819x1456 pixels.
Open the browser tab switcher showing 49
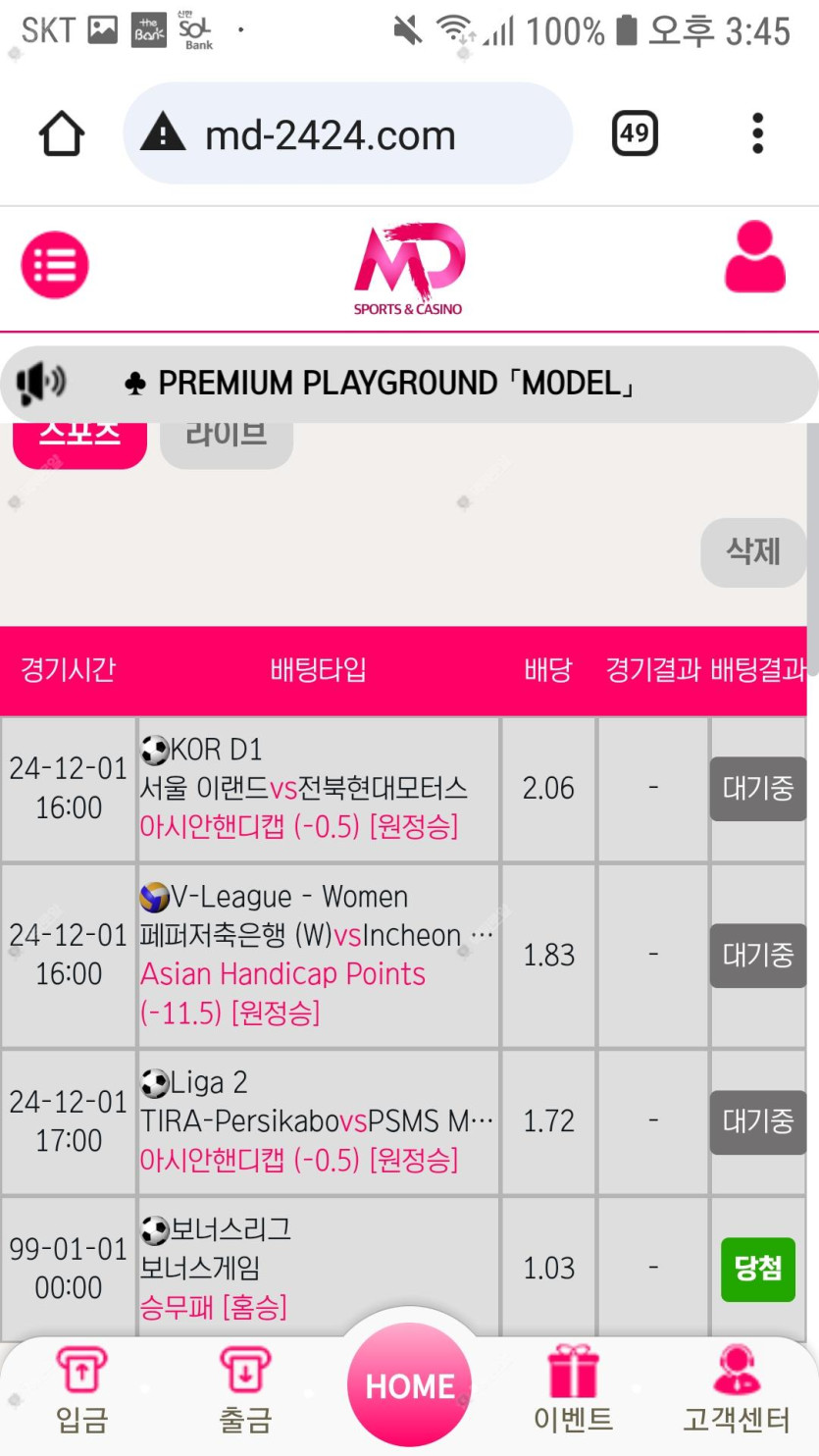coord(635,133)
